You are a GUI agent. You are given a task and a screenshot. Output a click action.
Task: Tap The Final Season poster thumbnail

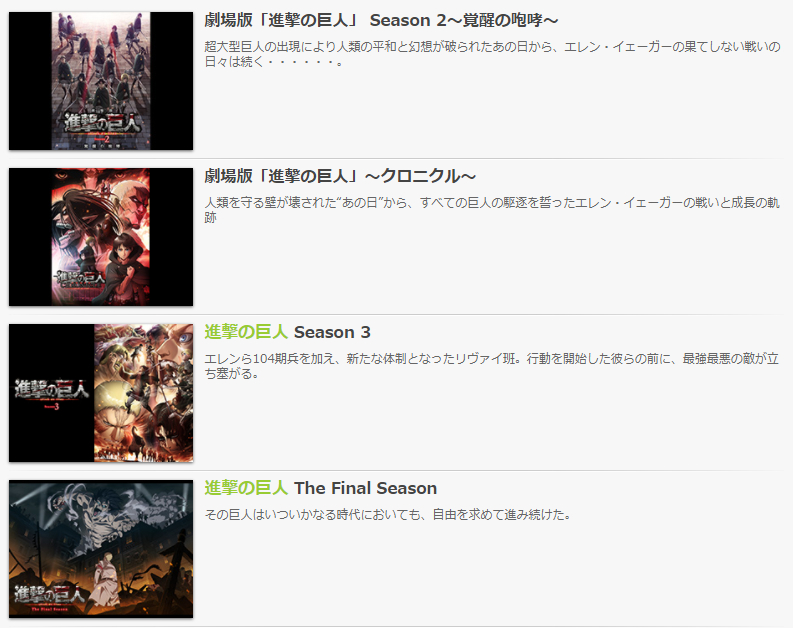[101, 549]
